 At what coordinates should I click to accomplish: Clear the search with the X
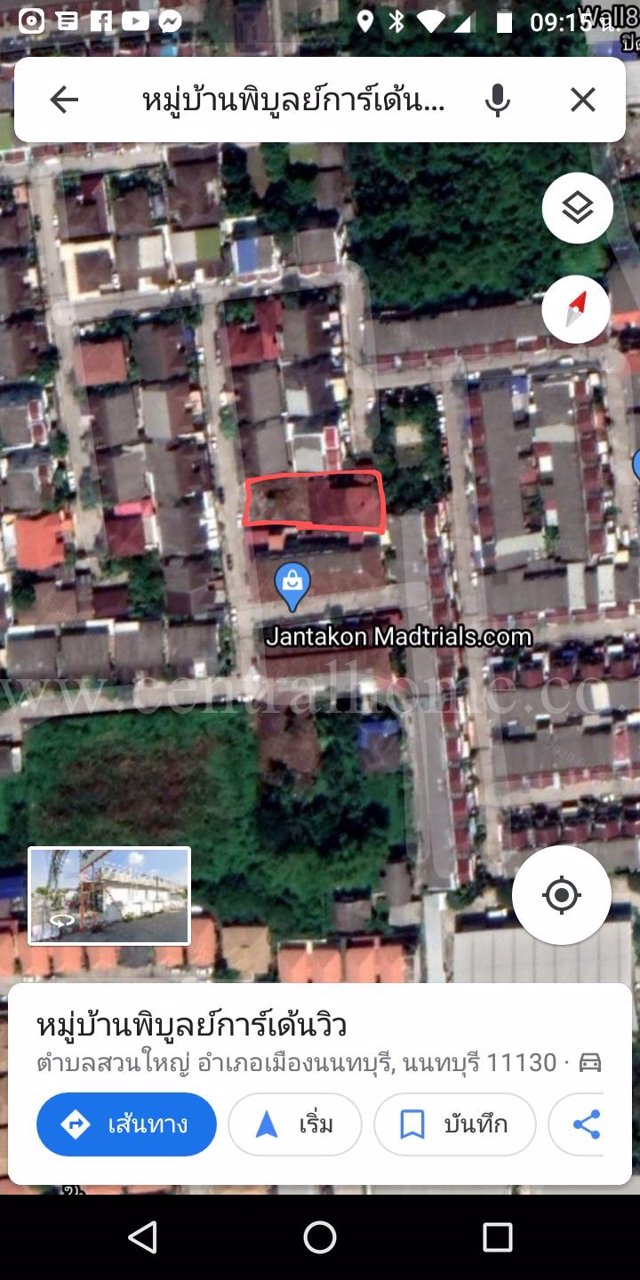pos(582,100)
